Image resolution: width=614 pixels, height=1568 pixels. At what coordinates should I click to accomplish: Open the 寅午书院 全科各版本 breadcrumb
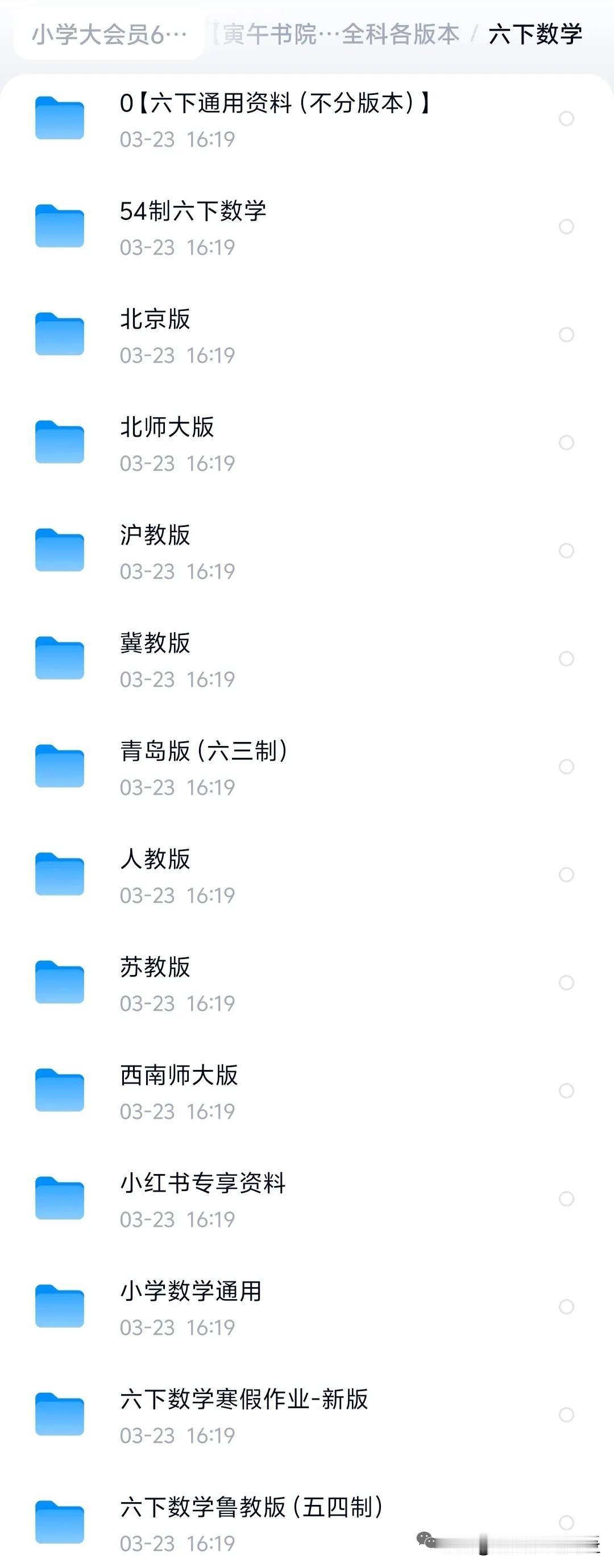pyautogui.click(x=335, y=35)
